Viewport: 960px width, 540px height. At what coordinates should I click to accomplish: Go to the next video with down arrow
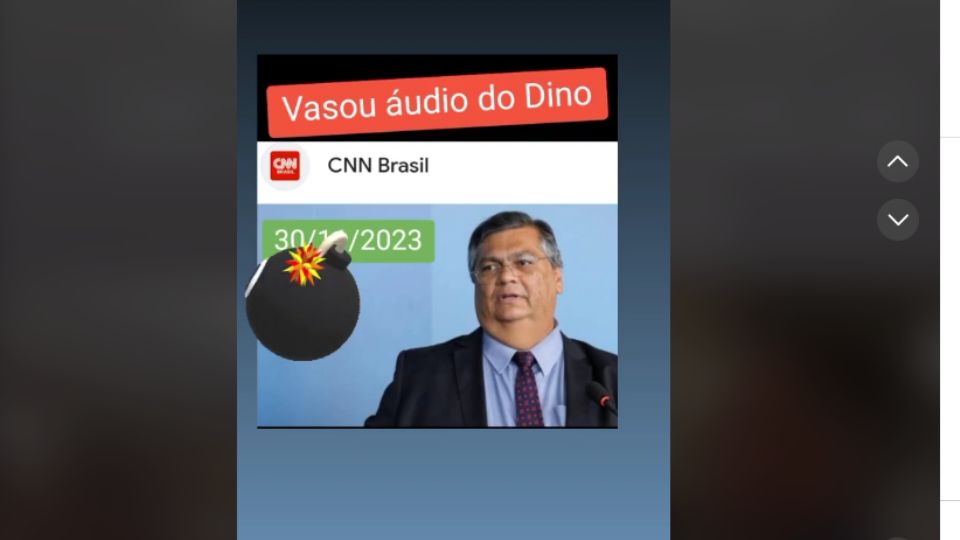tap(897, 220)
